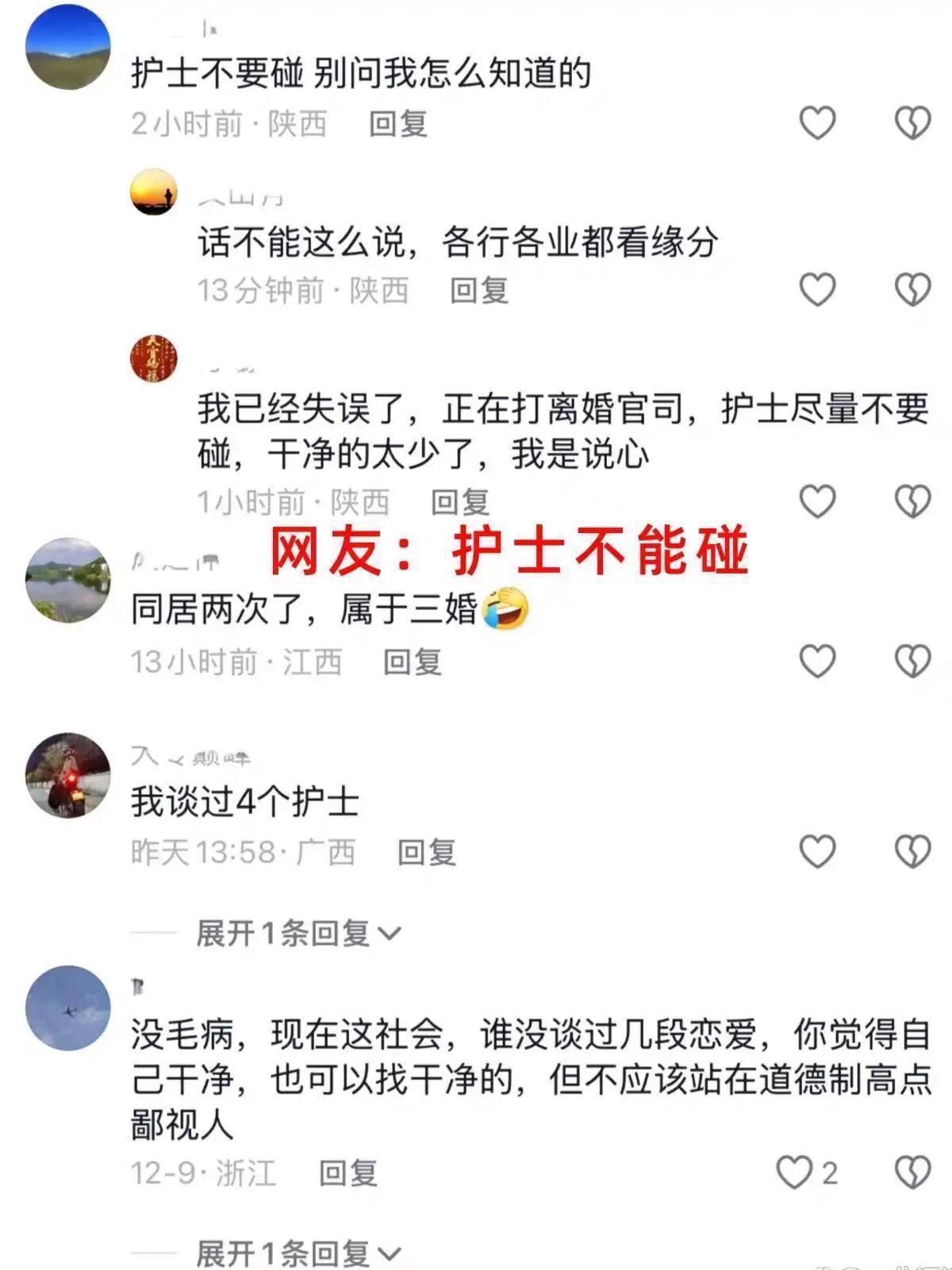The height and width of the screenshot is (1270, 952).
Task: Expand 1 reply under the '没毛病' comment
Action: click(298, 1254)
